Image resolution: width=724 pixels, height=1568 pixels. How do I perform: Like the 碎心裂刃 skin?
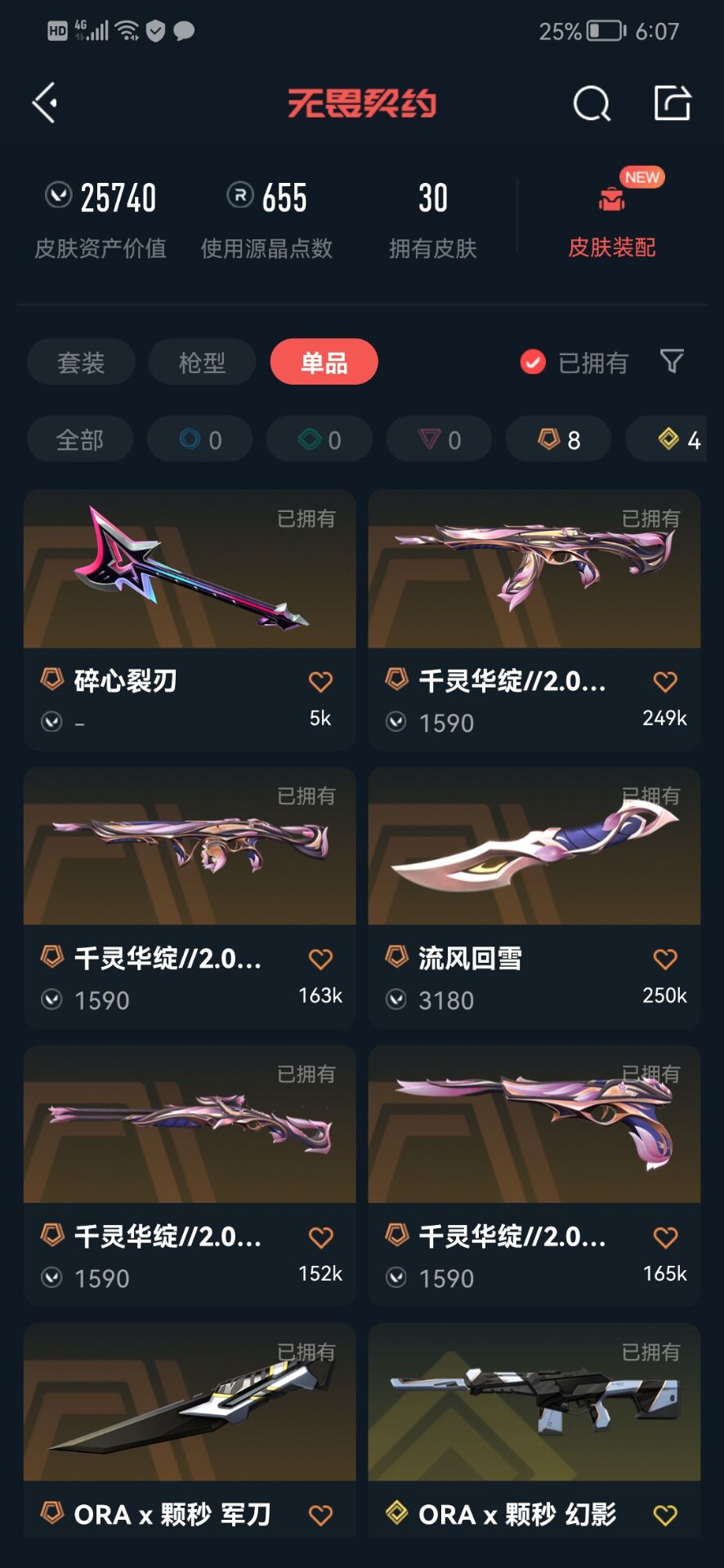click(x=320, y=681)
